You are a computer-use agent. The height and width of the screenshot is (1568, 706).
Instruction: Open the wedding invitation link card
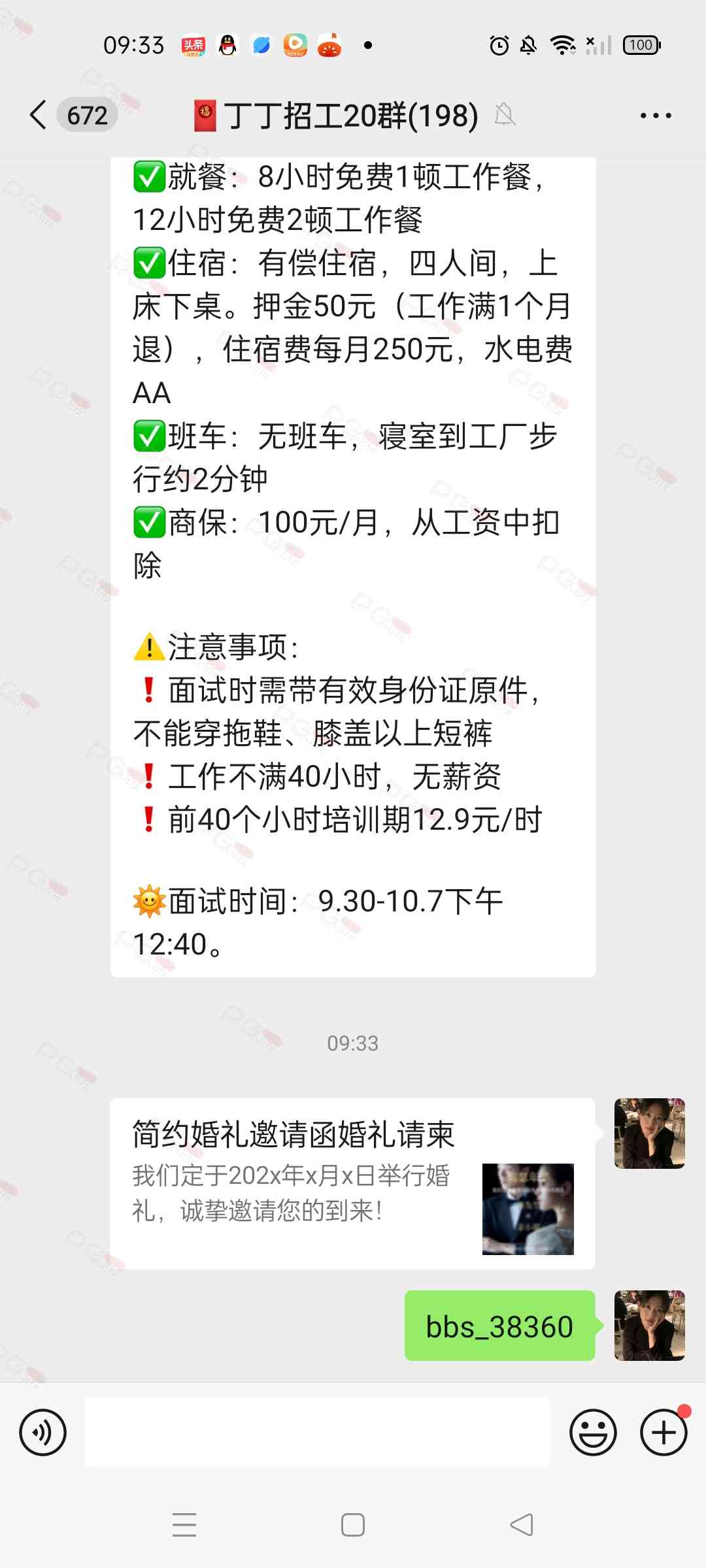pos(352,1183)
